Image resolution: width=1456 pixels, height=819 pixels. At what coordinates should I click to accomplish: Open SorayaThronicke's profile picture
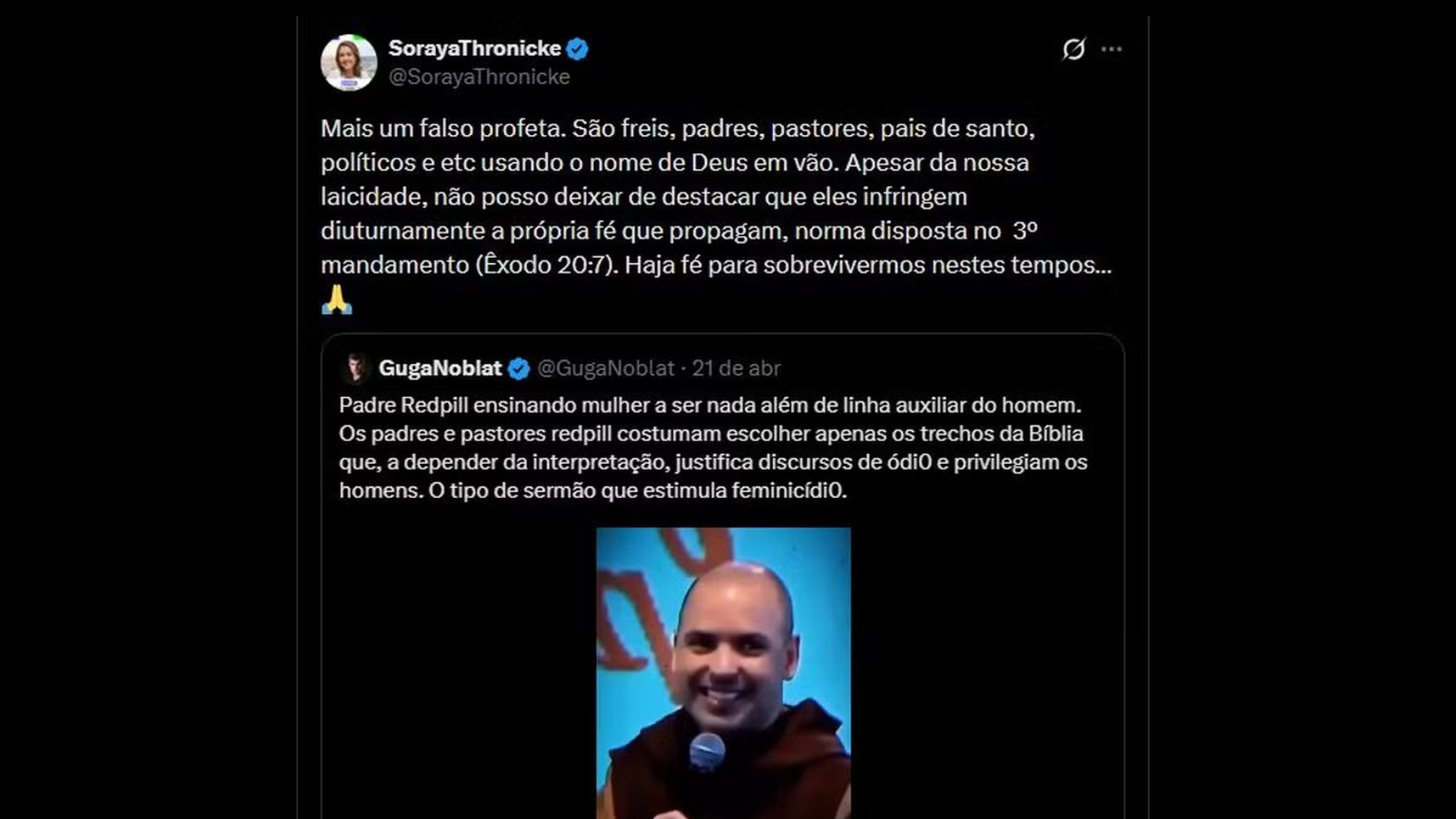pyautogui.click(x=349, y=63)
